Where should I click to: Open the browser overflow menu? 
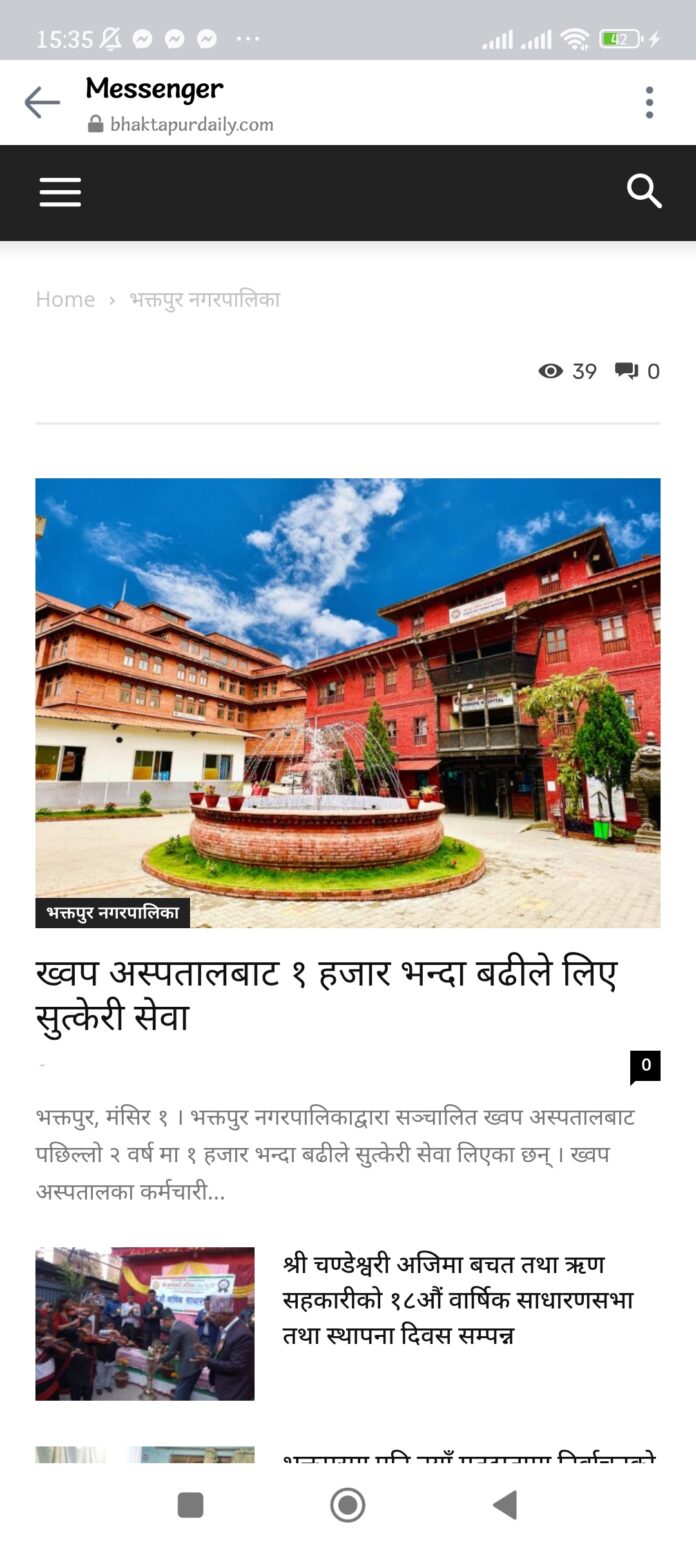(649, 102)
